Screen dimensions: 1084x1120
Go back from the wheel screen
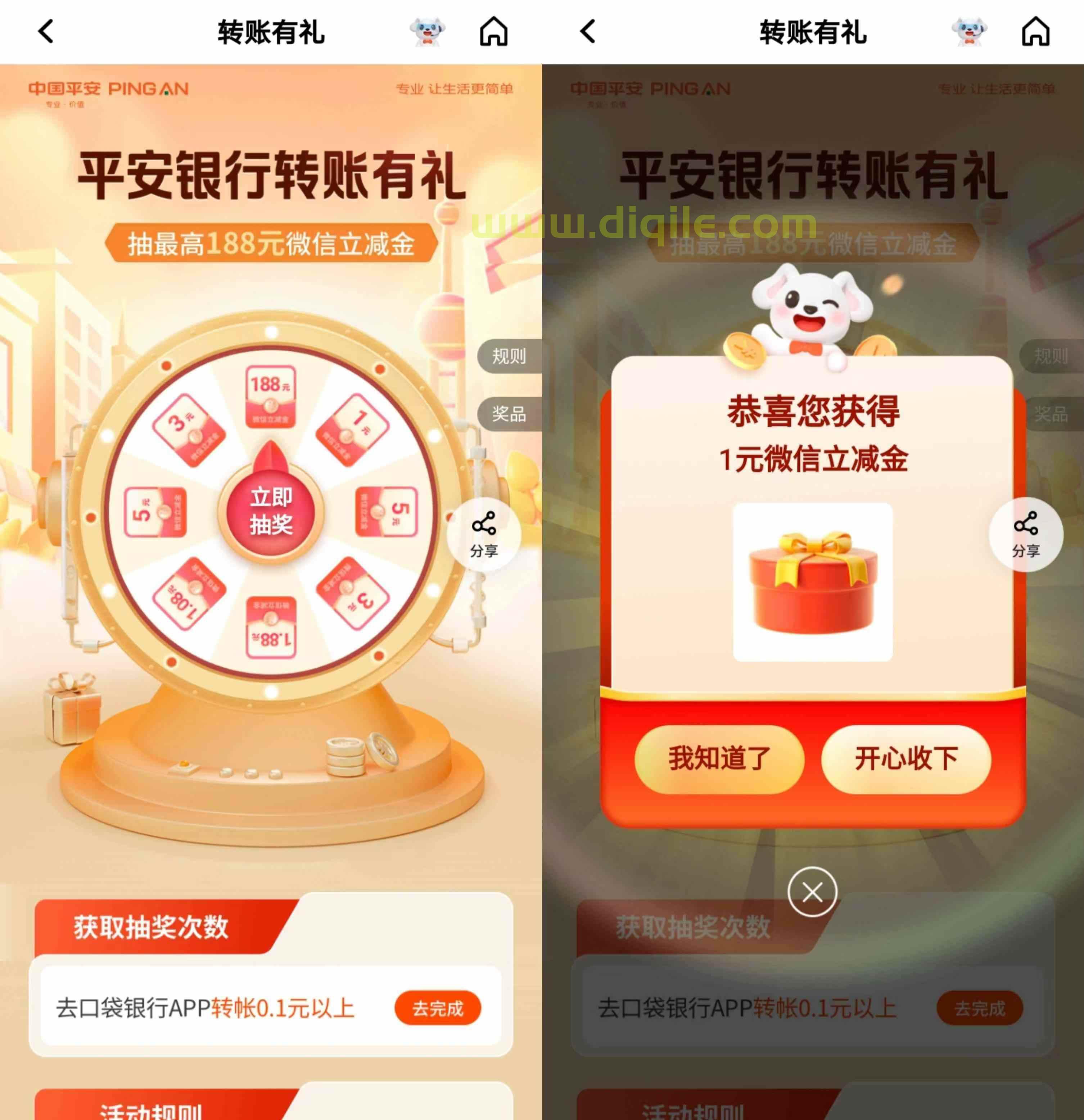pos(46,31)
